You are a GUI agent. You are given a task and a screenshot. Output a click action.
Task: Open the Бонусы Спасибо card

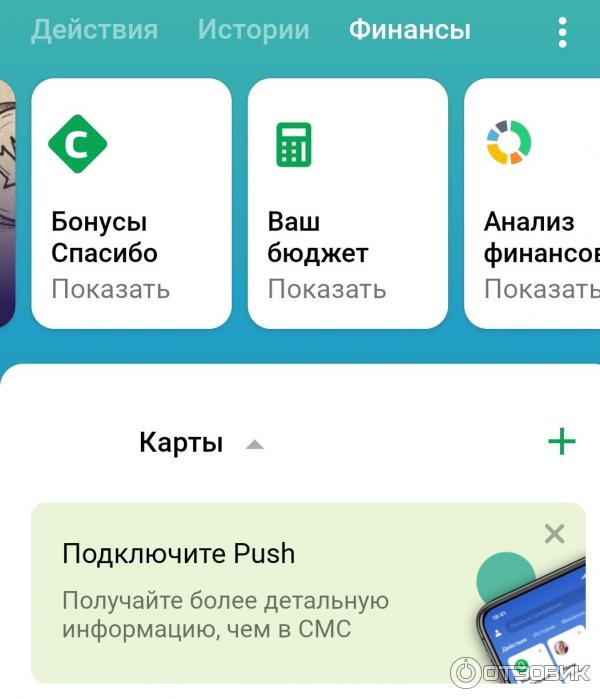(x=131, y=204)
